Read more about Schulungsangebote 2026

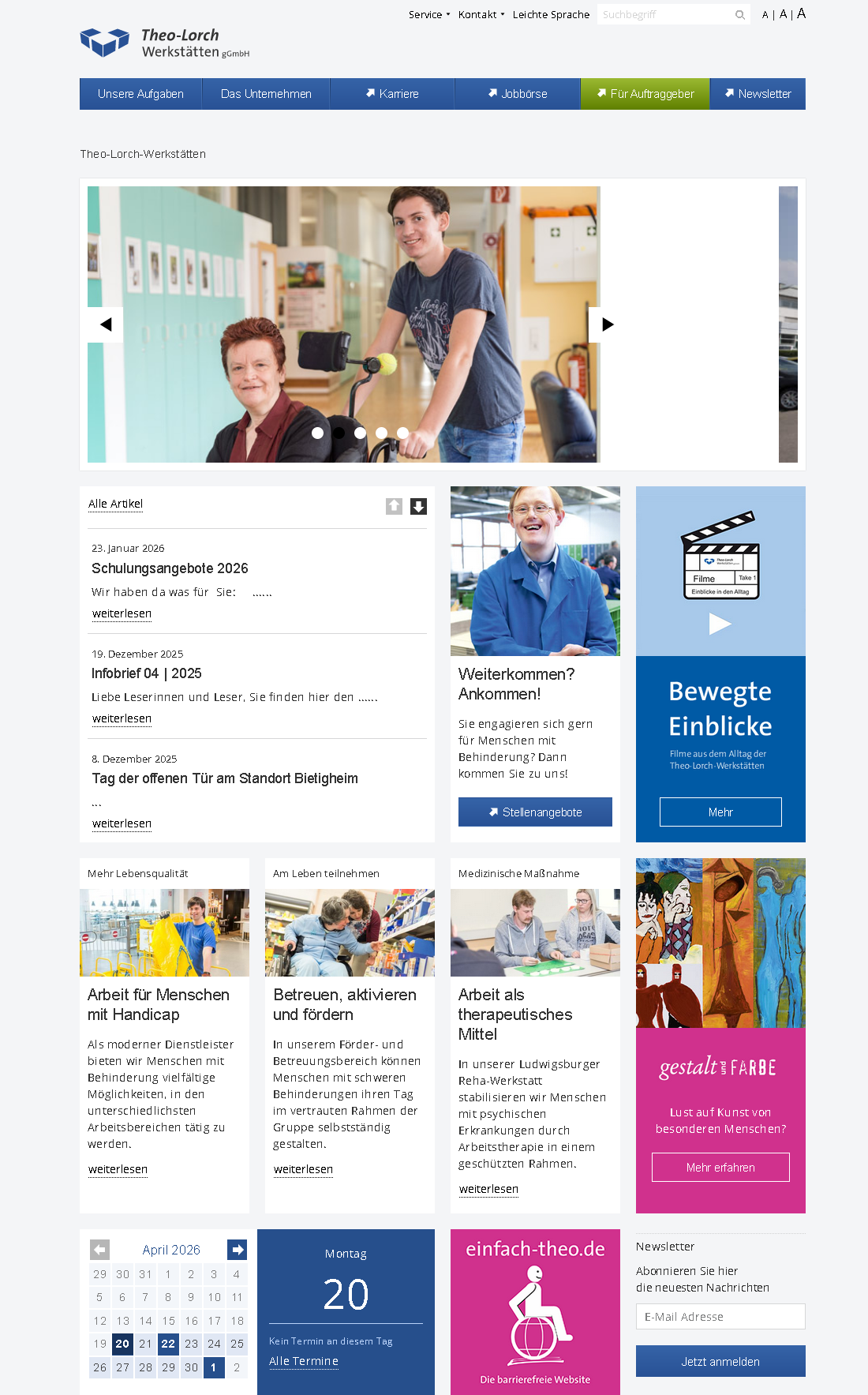(x=122, y=613)
